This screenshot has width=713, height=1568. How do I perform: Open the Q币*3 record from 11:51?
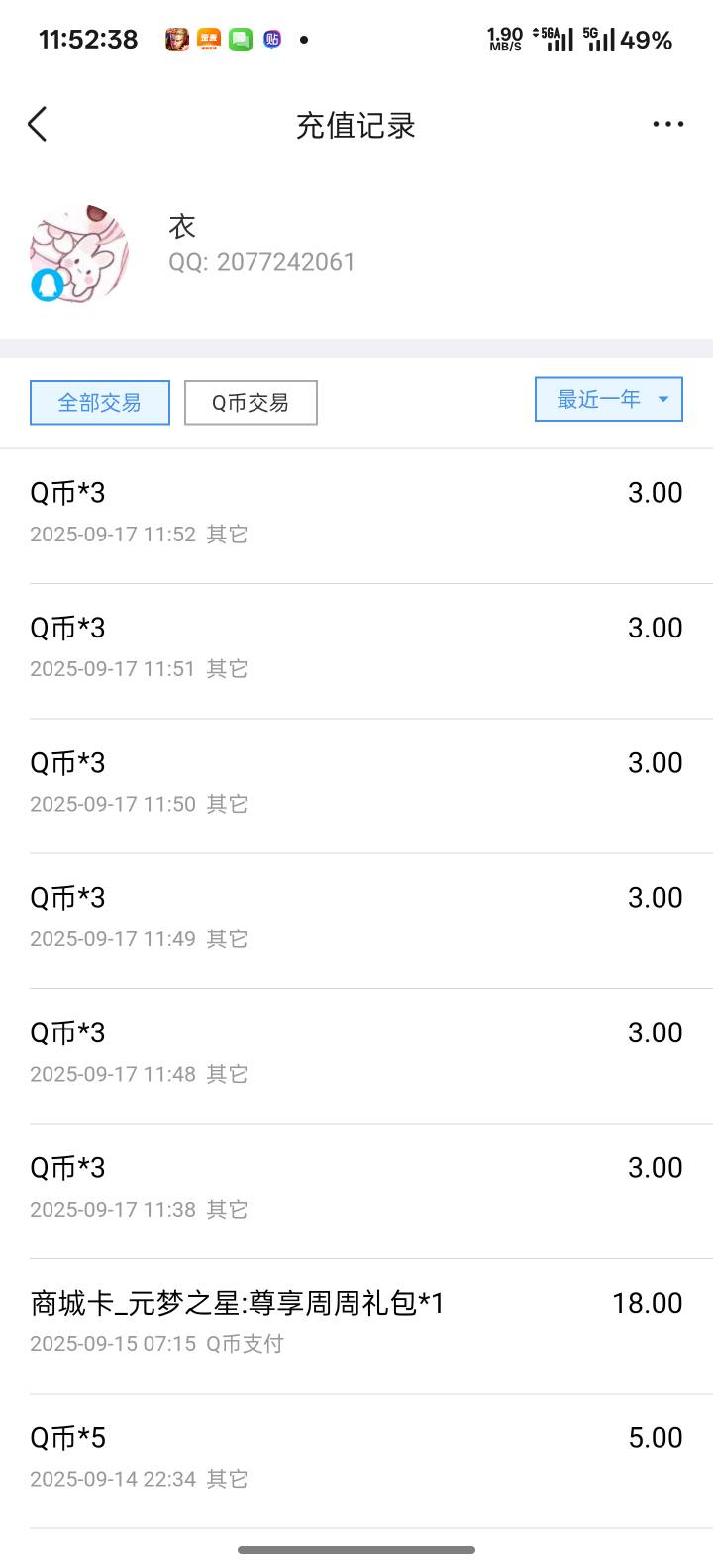(x=356, y=651)
